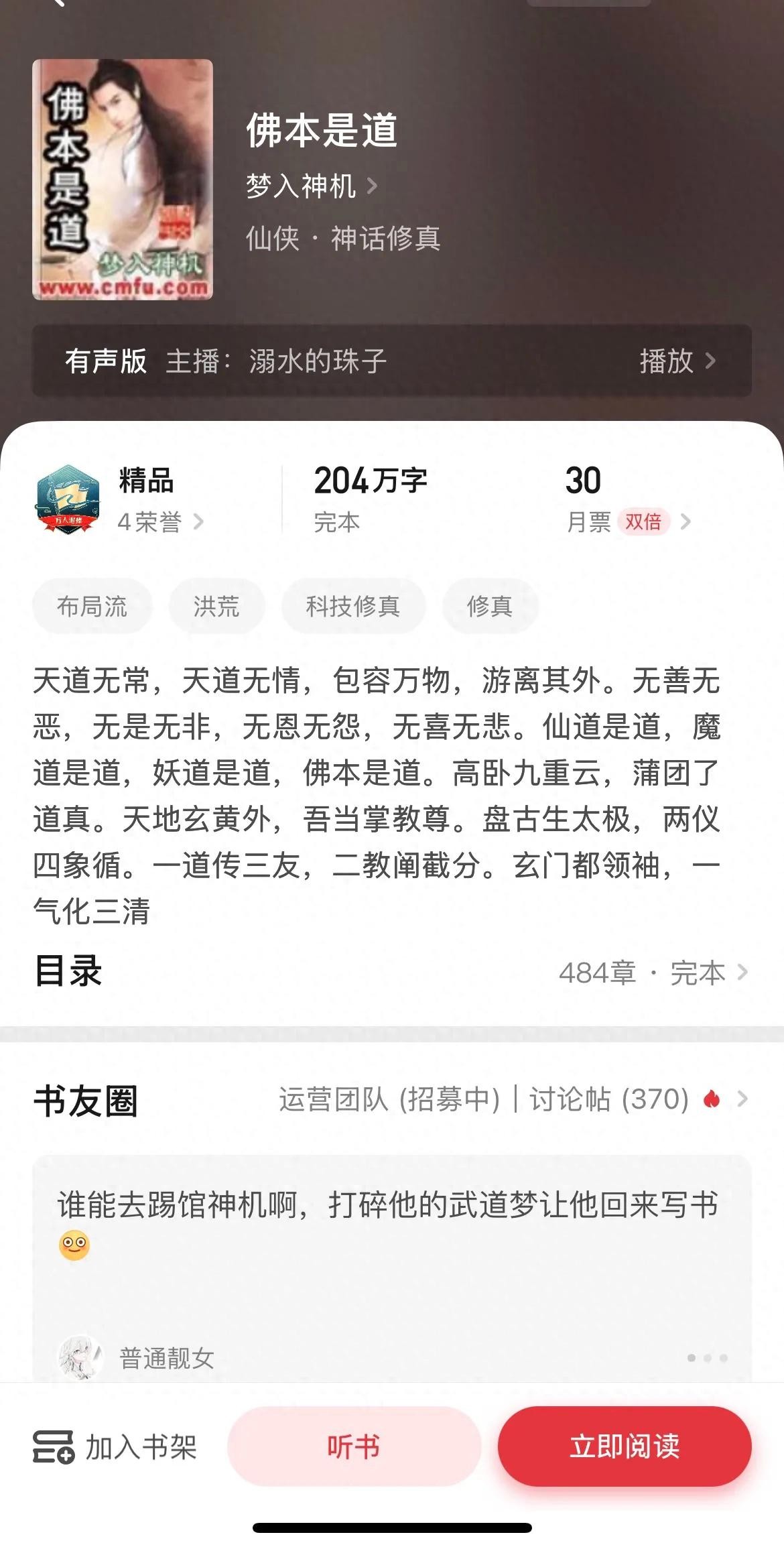Image resolution: width=784 pixels, height=1549 pixels.
Task: Select the 洪荒 tag
Action: (x=216, y=607)
